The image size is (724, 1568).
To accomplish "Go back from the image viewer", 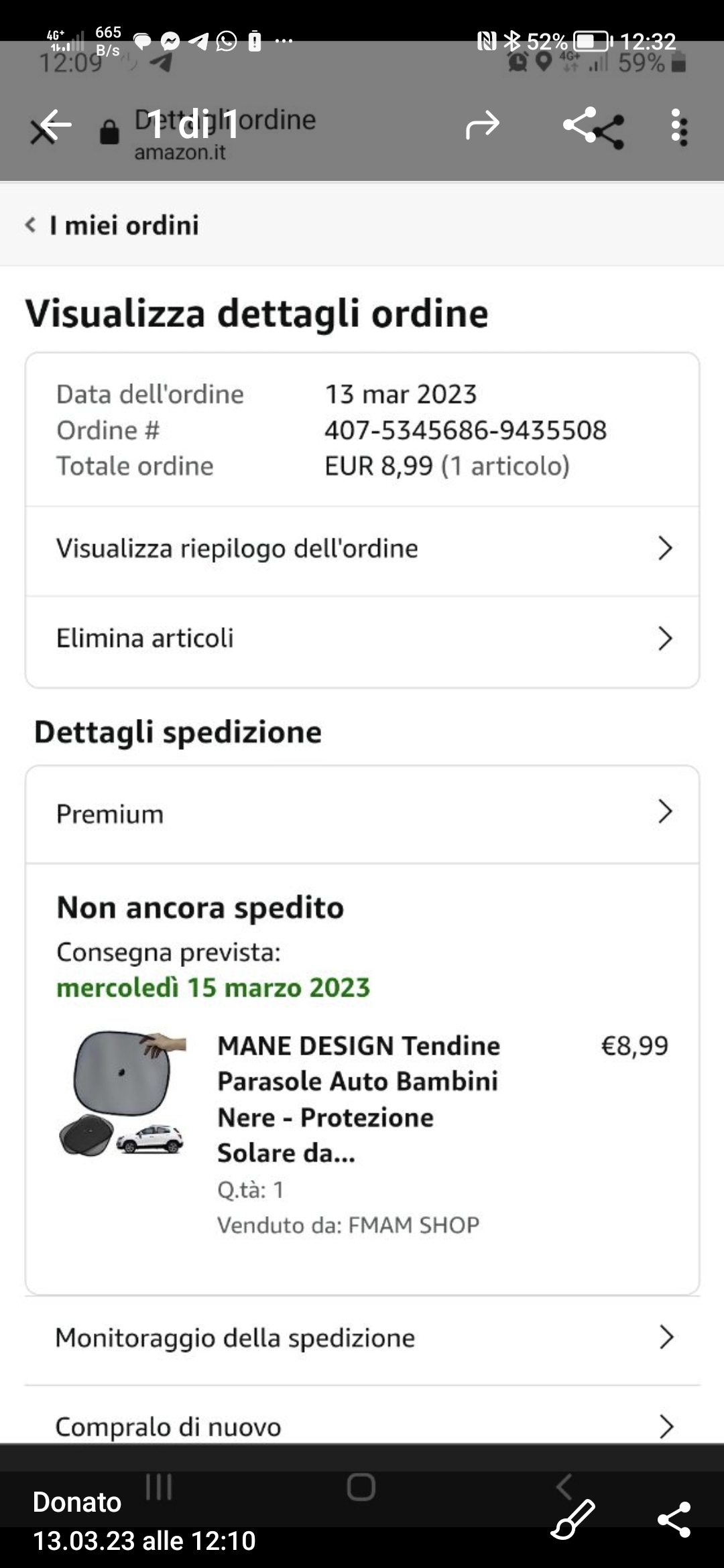I will point(55,125).
